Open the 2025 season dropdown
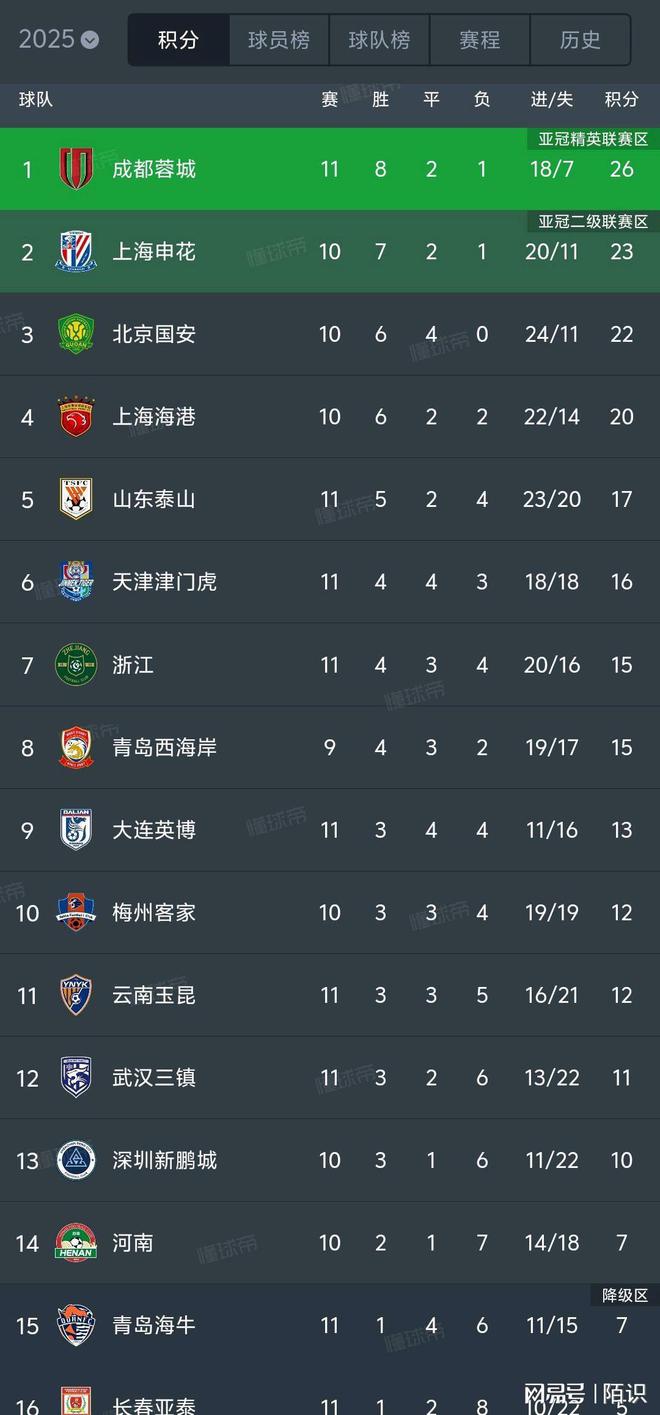The width and height of the screenshot is (660, 1415). click(x=59, y=39)
